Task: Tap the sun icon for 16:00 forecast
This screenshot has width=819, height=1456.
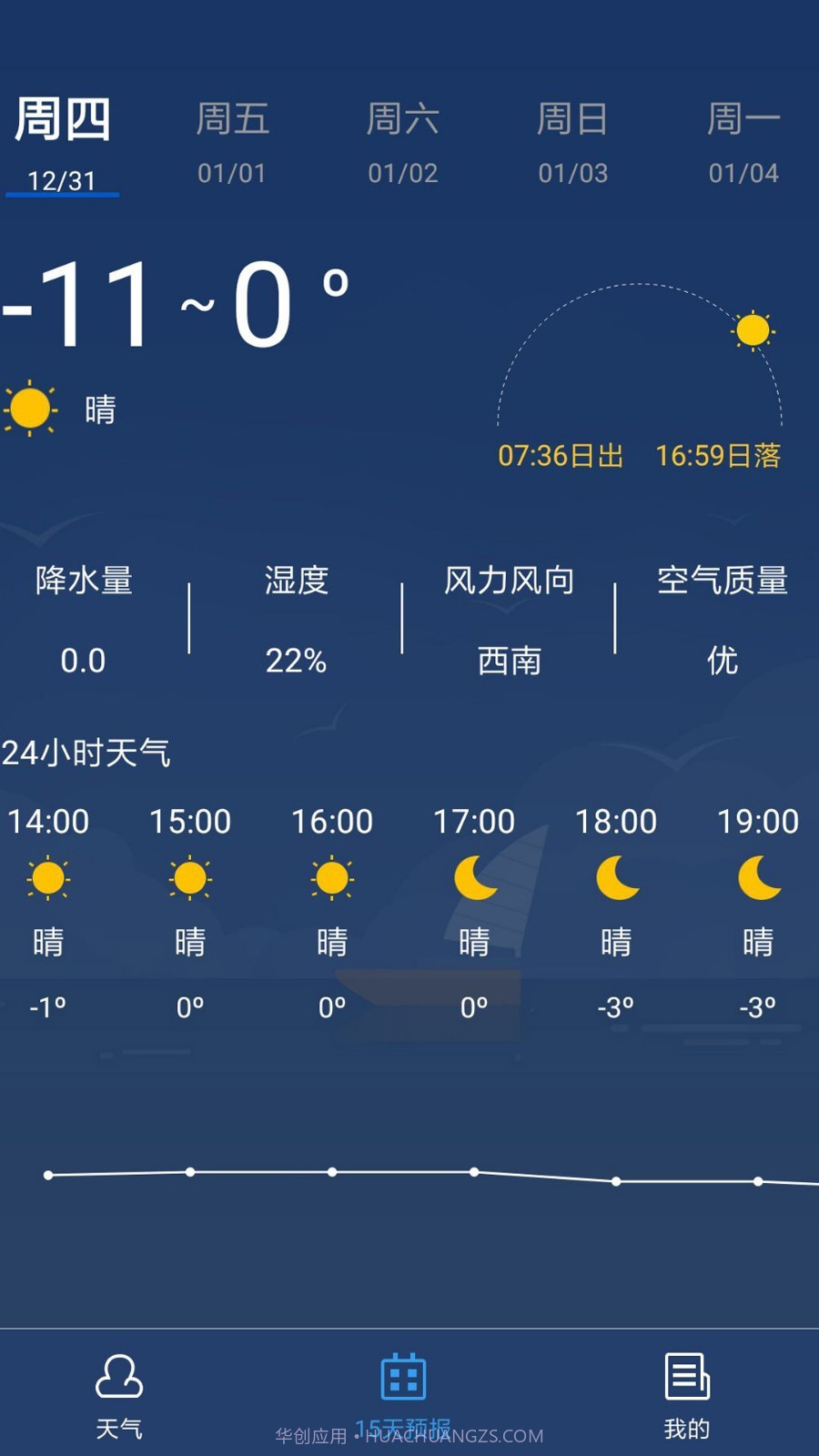Action: pyautogui.click(x=332, y=878)
